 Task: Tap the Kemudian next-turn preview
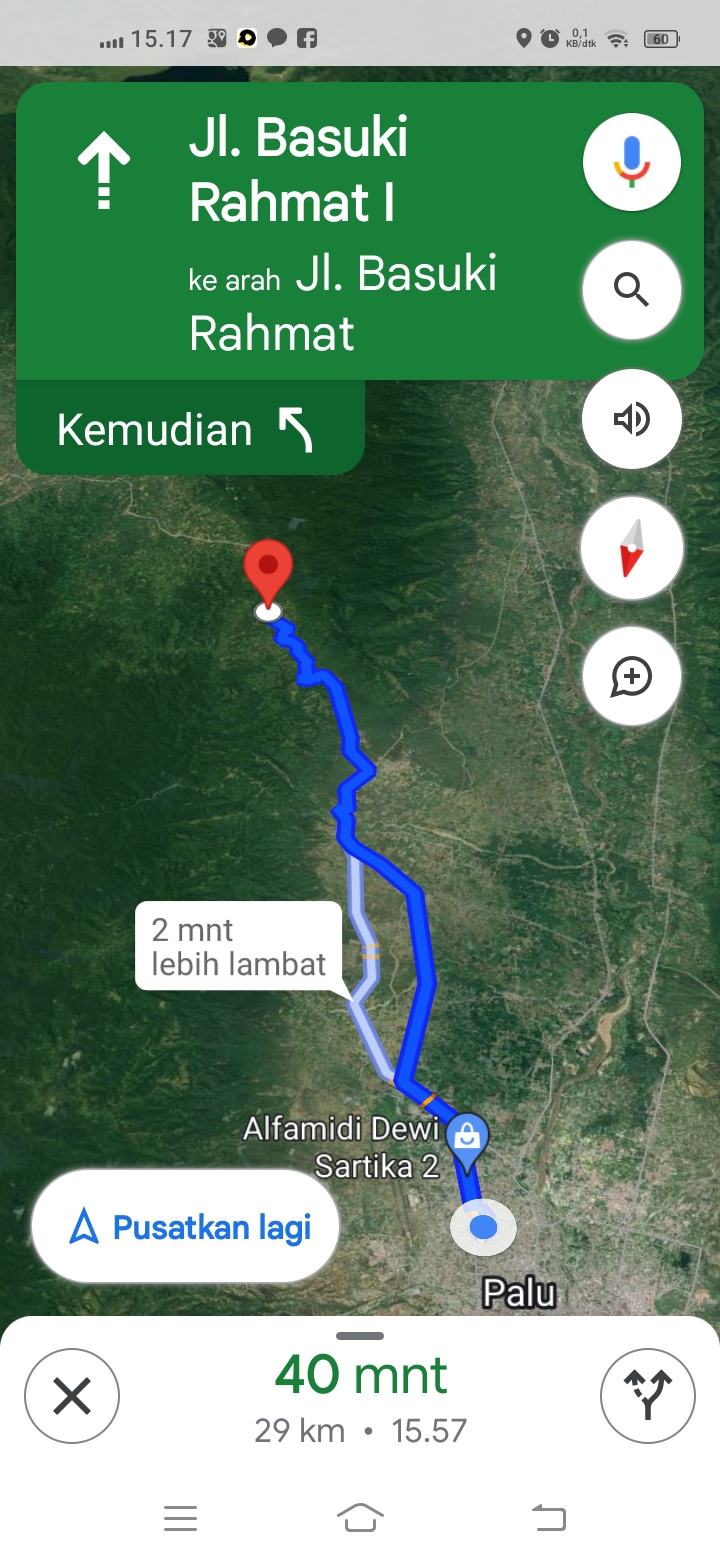point(190,429)
